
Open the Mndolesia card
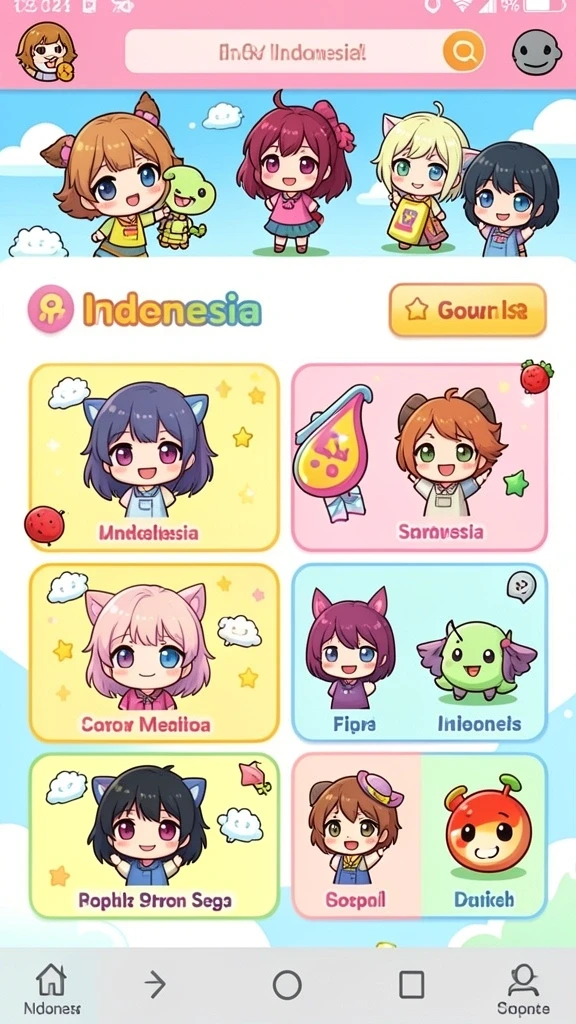(155, 457)
